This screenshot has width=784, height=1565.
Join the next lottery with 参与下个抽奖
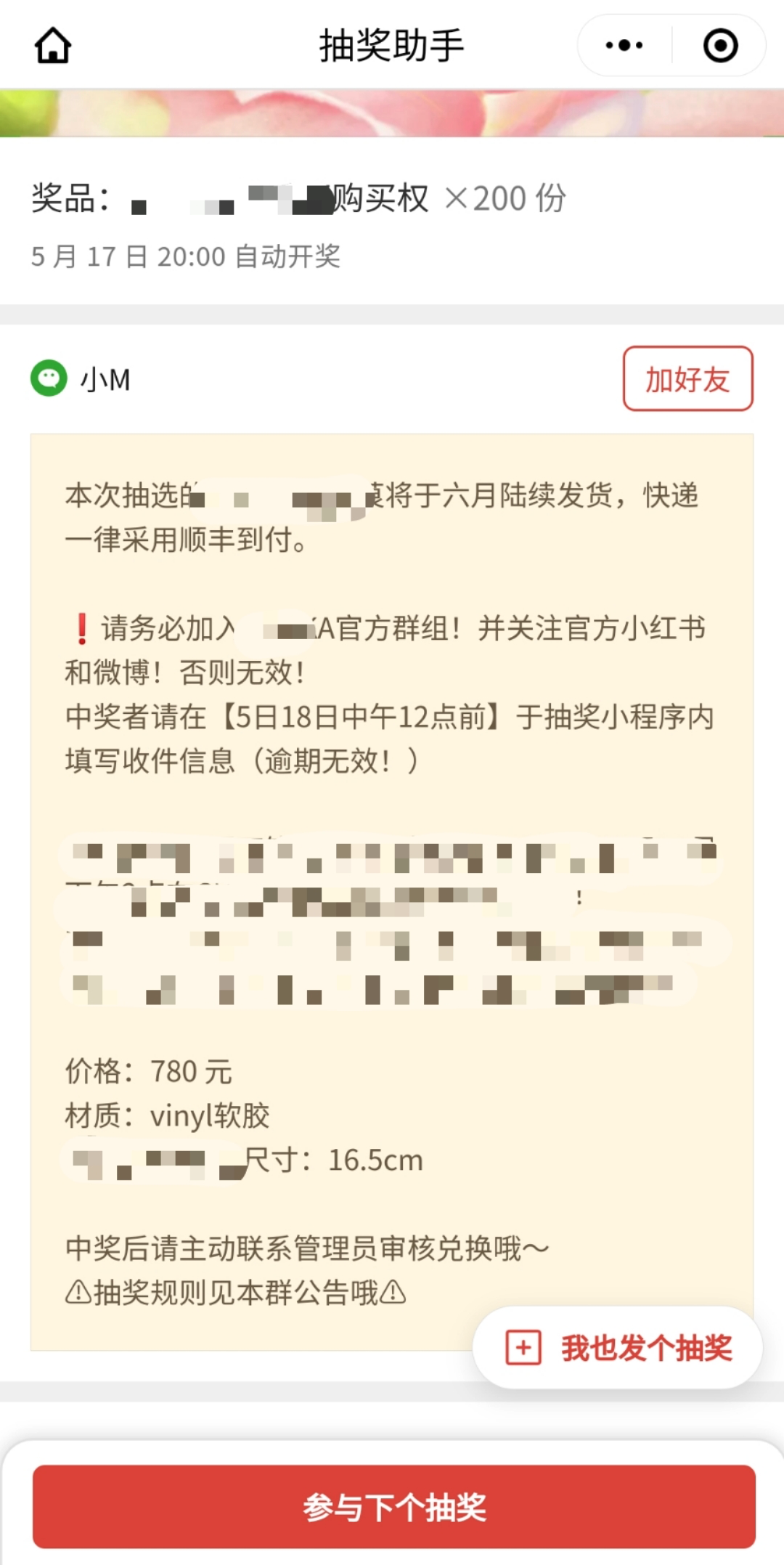[x=393, y=1506]
